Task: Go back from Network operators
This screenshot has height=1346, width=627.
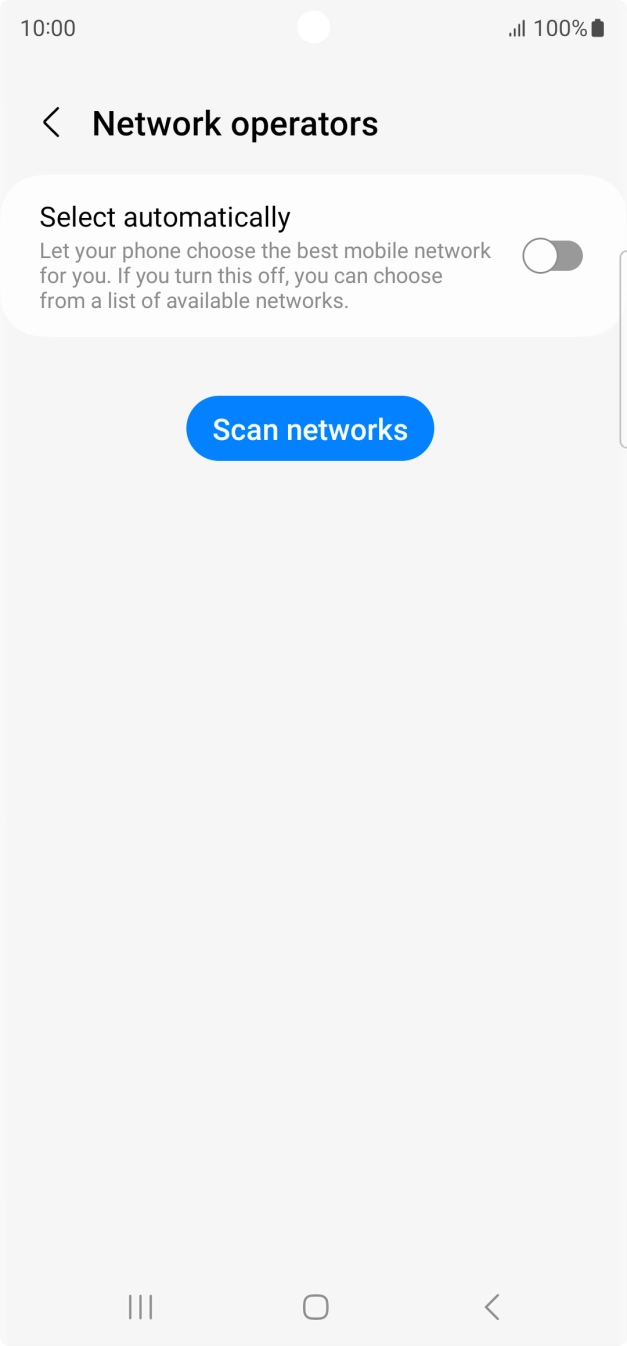Action: click(51, 123)
